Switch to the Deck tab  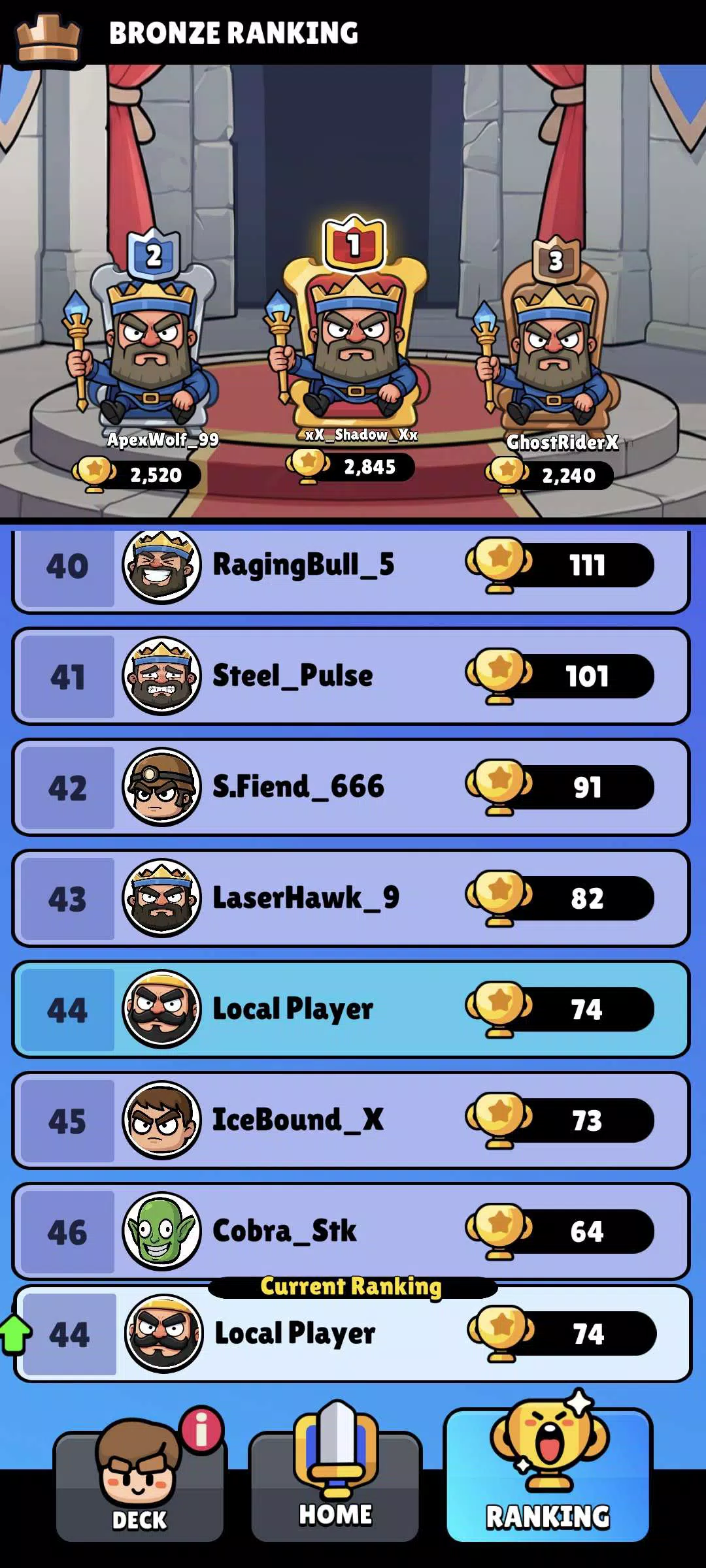point(139,1482)
